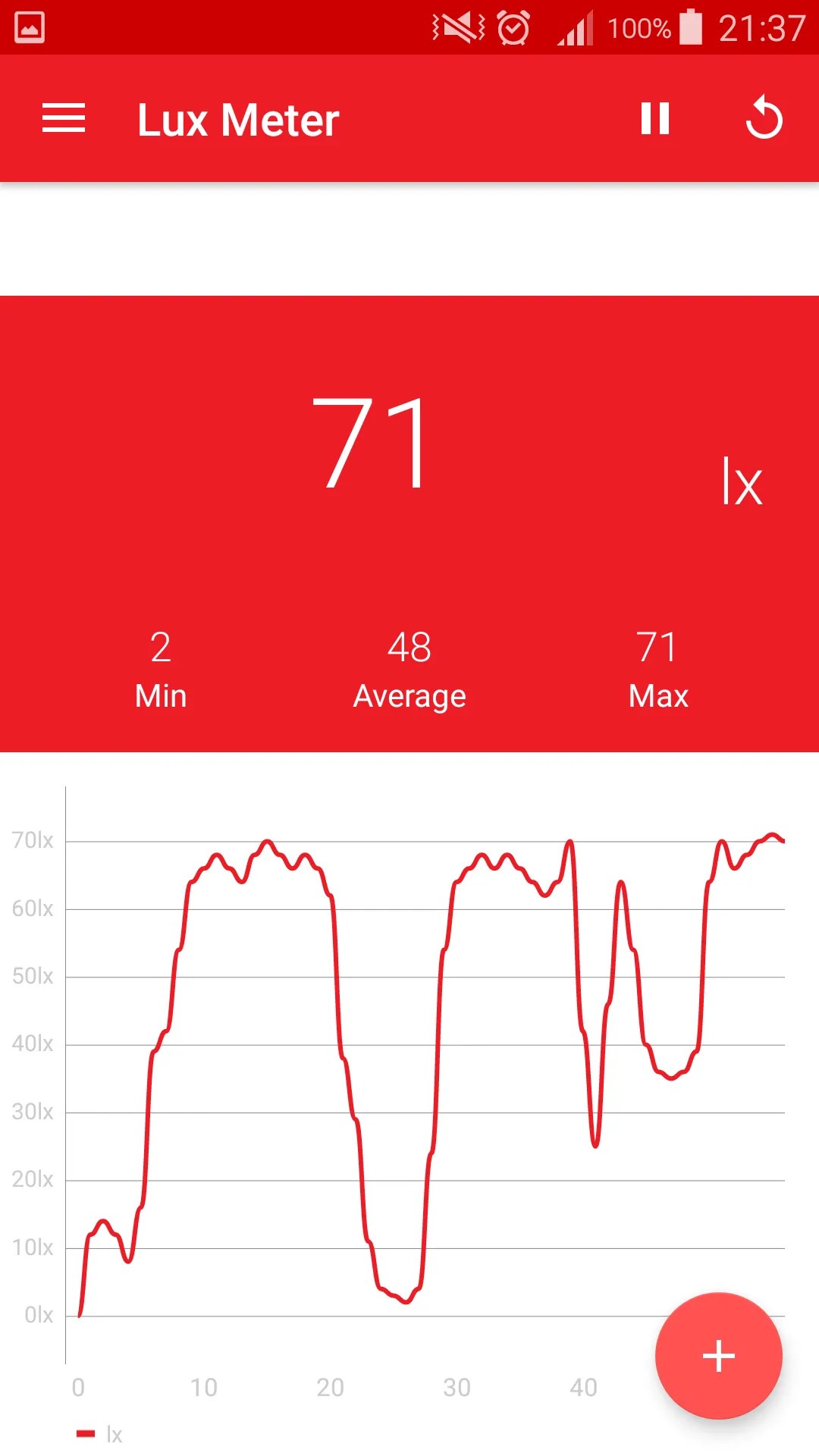Reset the lux readings
The image size is (819, 1456).
pyautogui.click(x=764, y=118)
